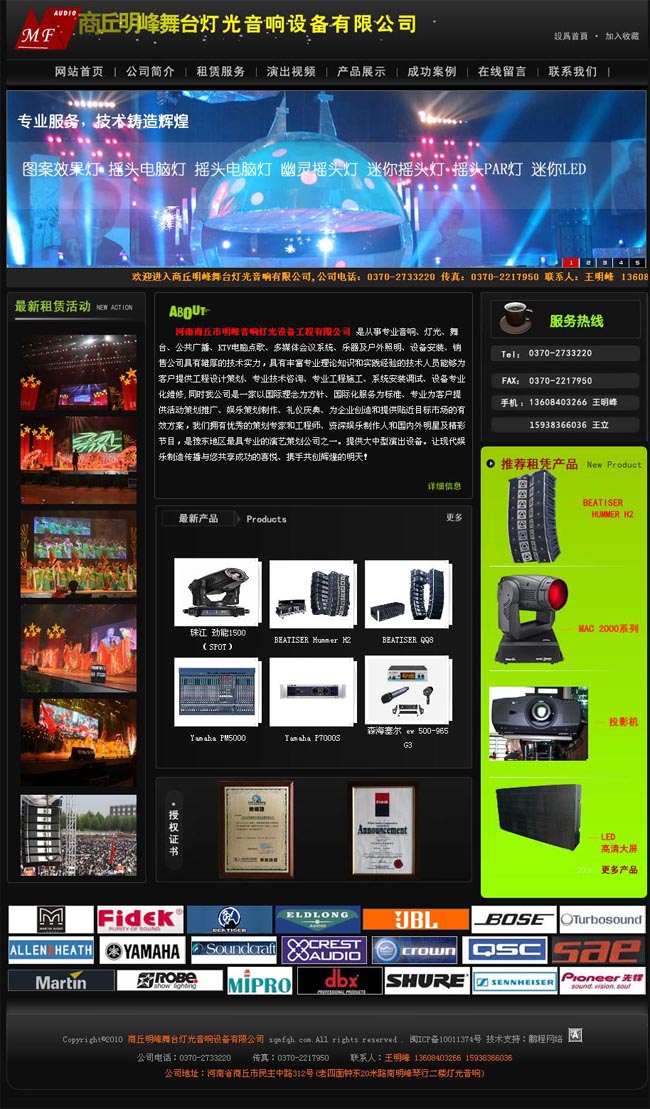Image resolution: width=650 pixels, height=1109 pixels.
Task: Go to 联系我们 page
Action: [x=572, y=72]
